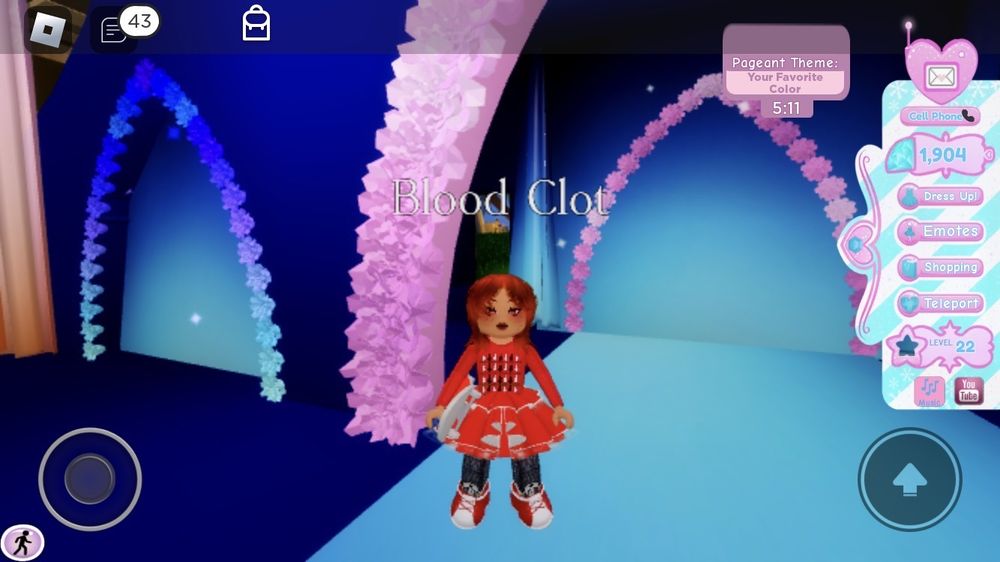This screenshot has height=562, width=1000.
Task: Open the Cell Phone
Action: tap(940, 116)
